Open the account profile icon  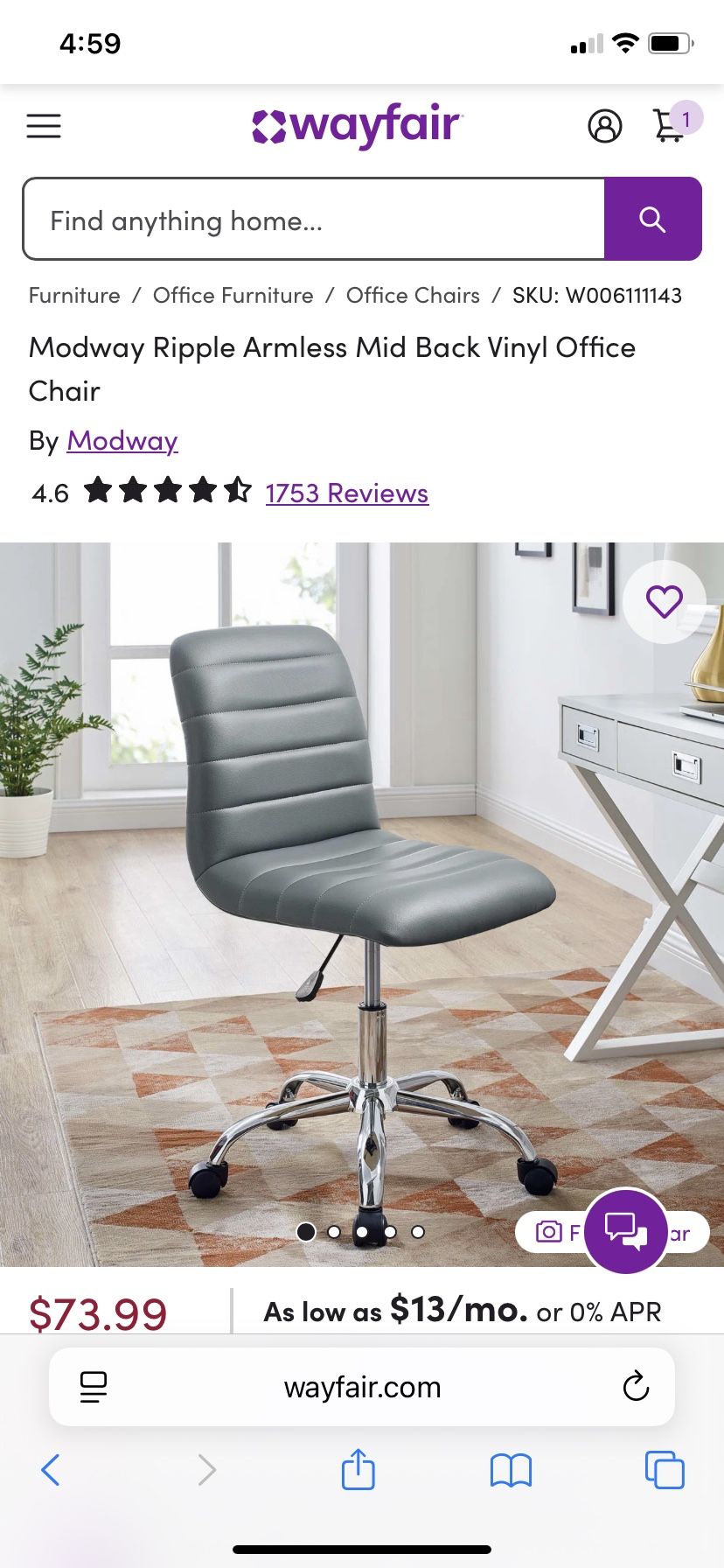(606, 126)
